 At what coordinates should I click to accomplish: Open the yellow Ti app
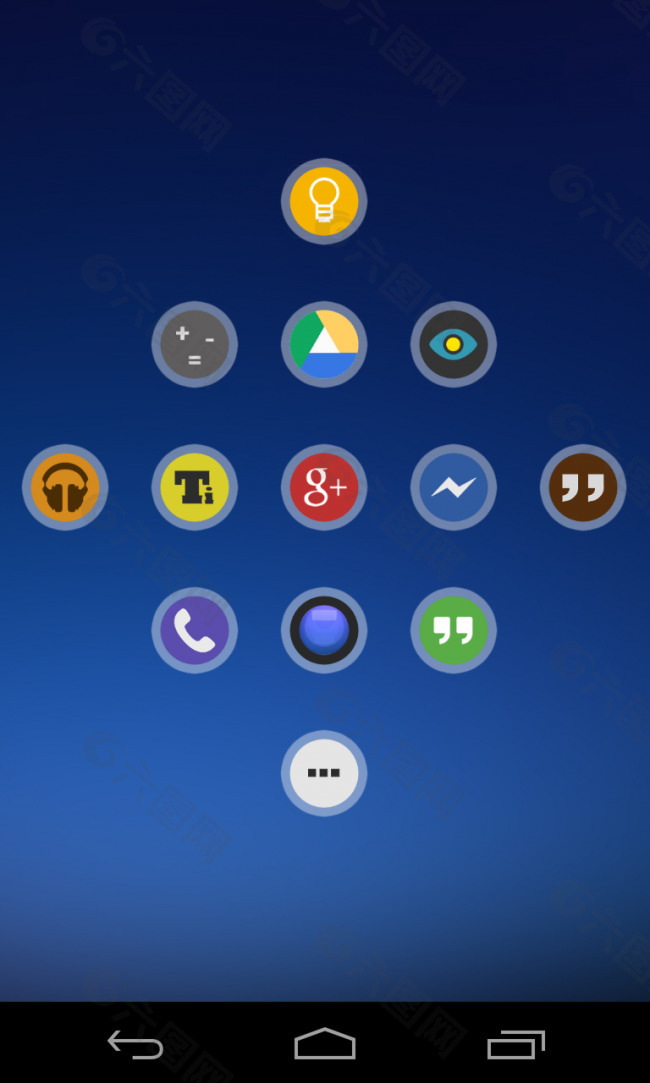click(195, 487)
